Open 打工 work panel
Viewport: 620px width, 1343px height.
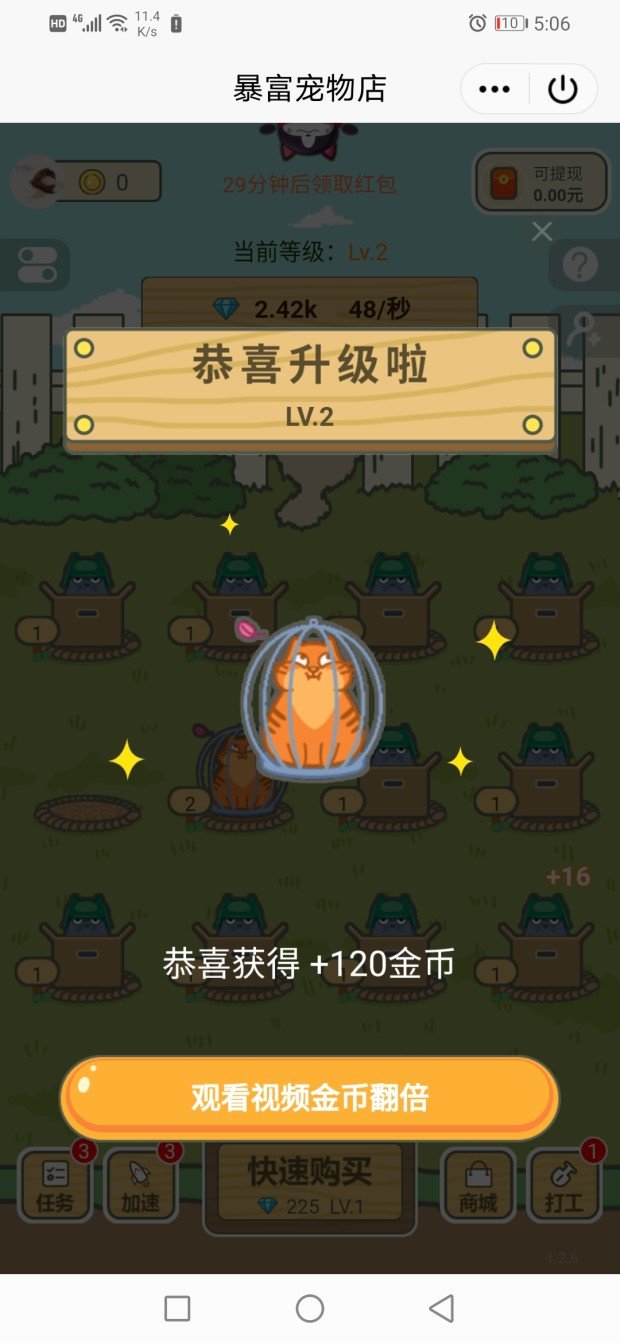pyautogui.click(x=564, y=1186)
